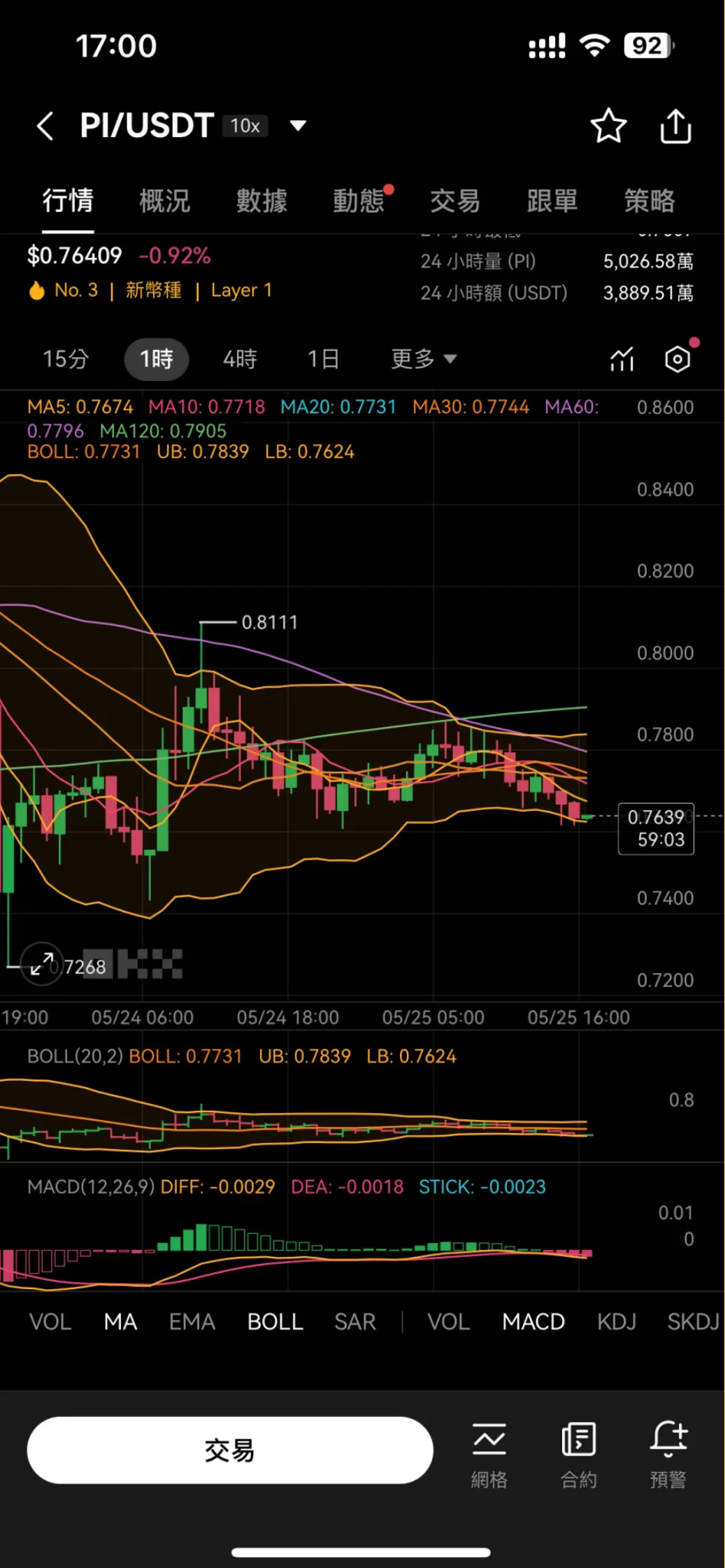Tap the white 交易 button
725x1568 pixels.
click(229, 1451)
